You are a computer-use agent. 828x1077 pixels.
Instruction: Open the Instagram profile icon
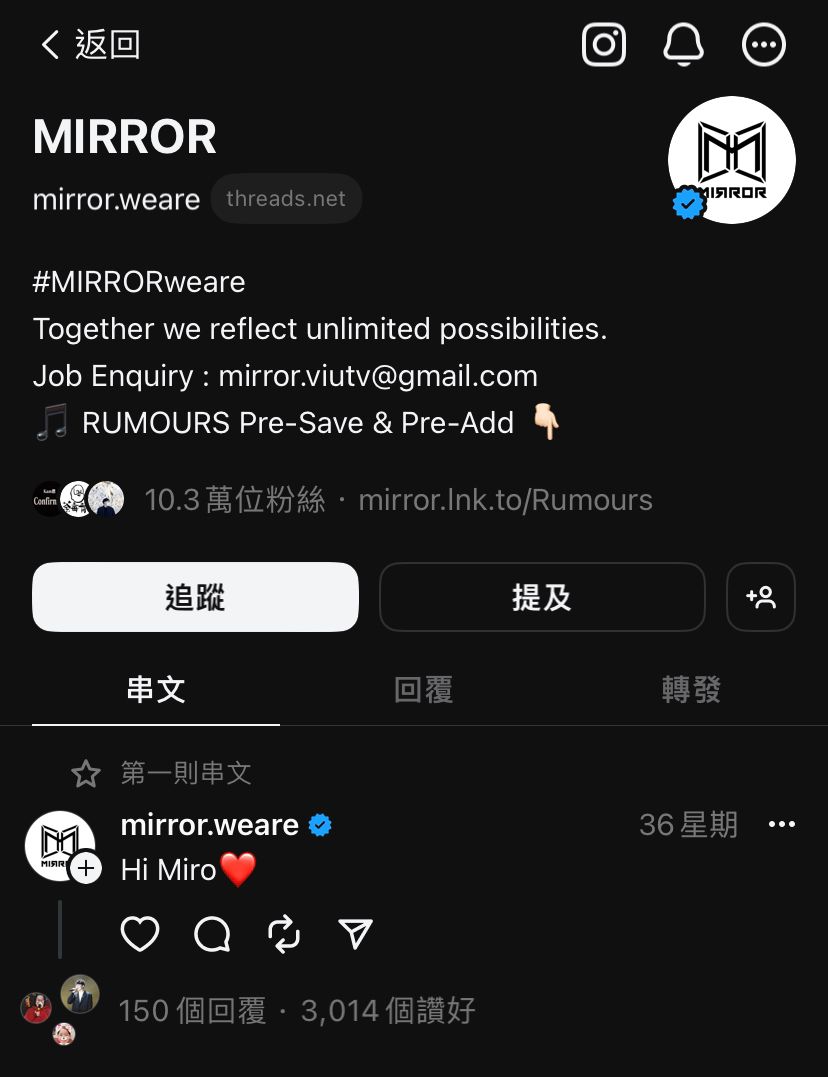tap(604, 45)
